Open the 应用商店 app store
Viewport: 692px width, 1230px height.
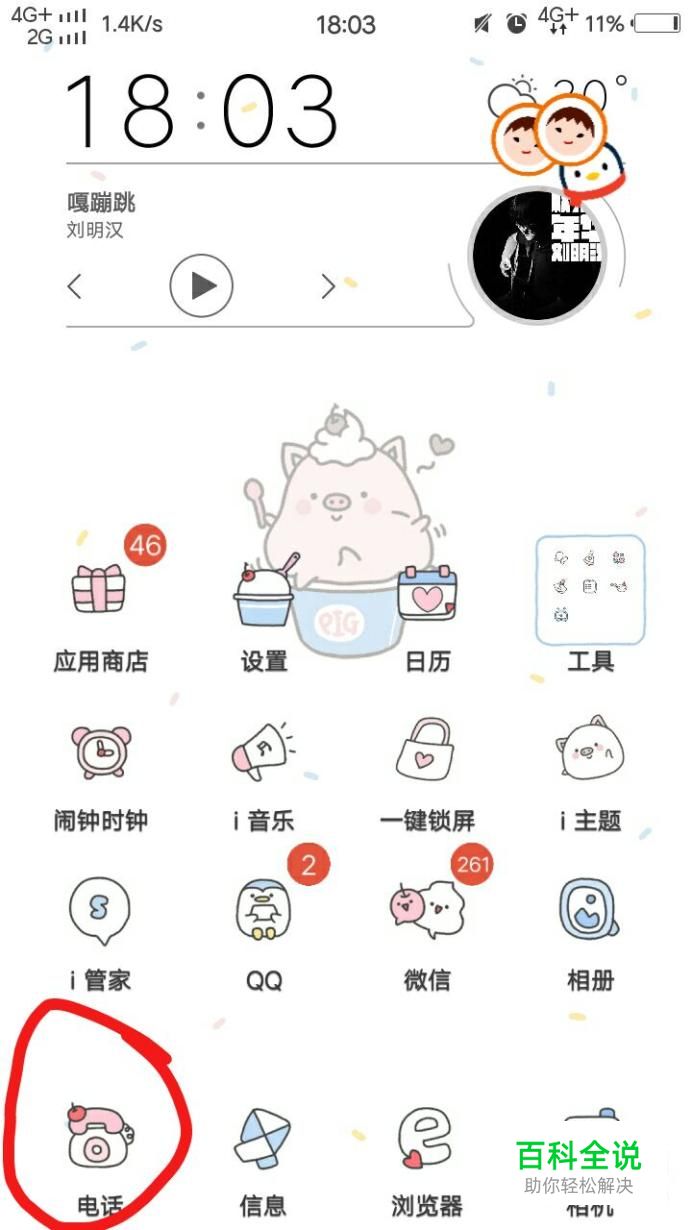pos(100,590)
